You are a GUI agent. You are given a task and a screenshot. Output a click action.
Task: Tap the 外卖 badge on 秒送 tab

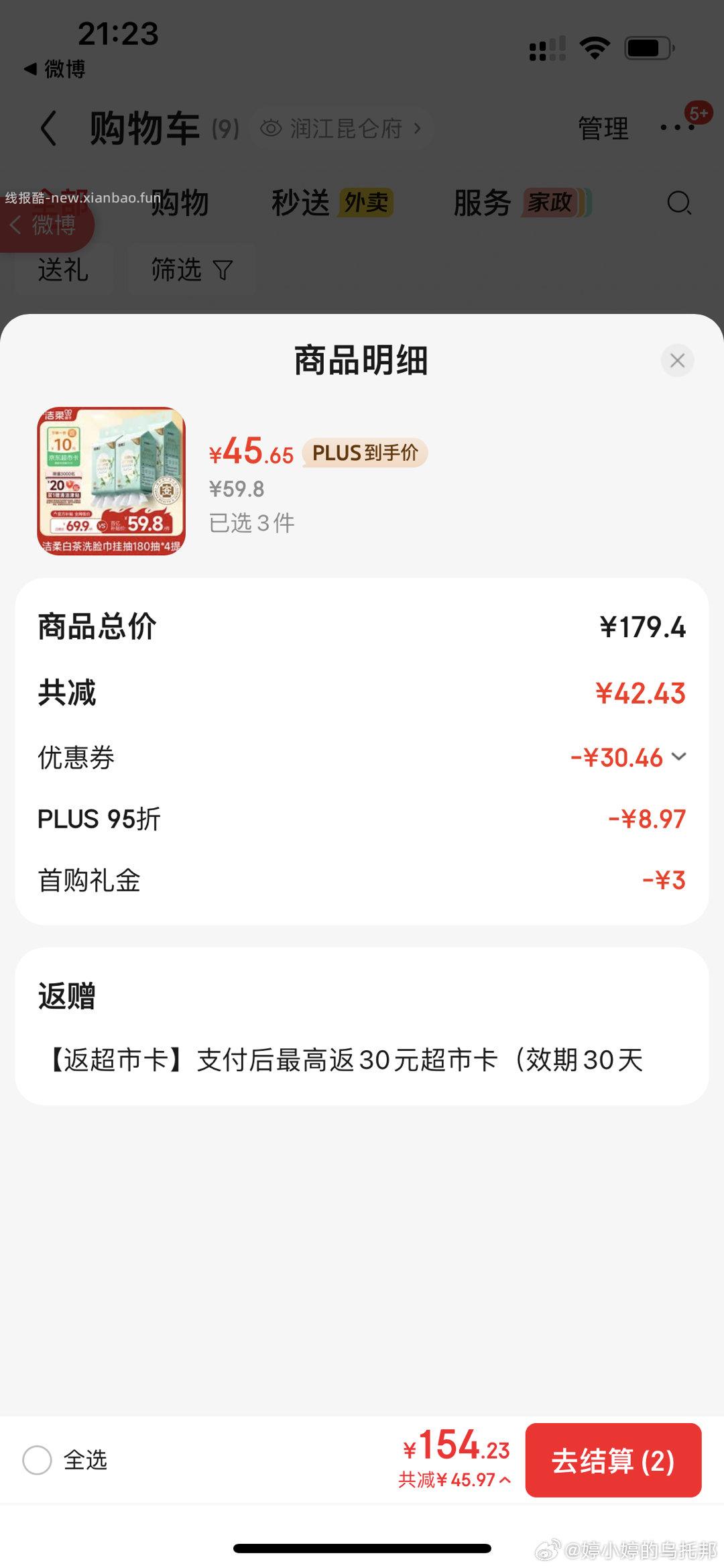(x=367, y=202)
